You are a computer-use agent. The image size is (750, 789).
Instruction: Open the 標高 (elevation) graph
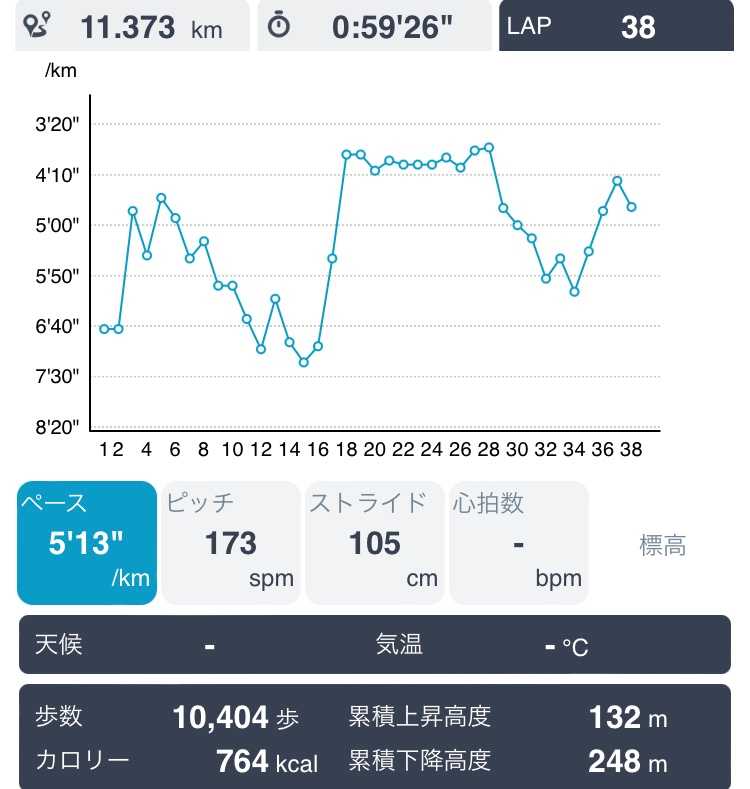[x=662, y=545]
